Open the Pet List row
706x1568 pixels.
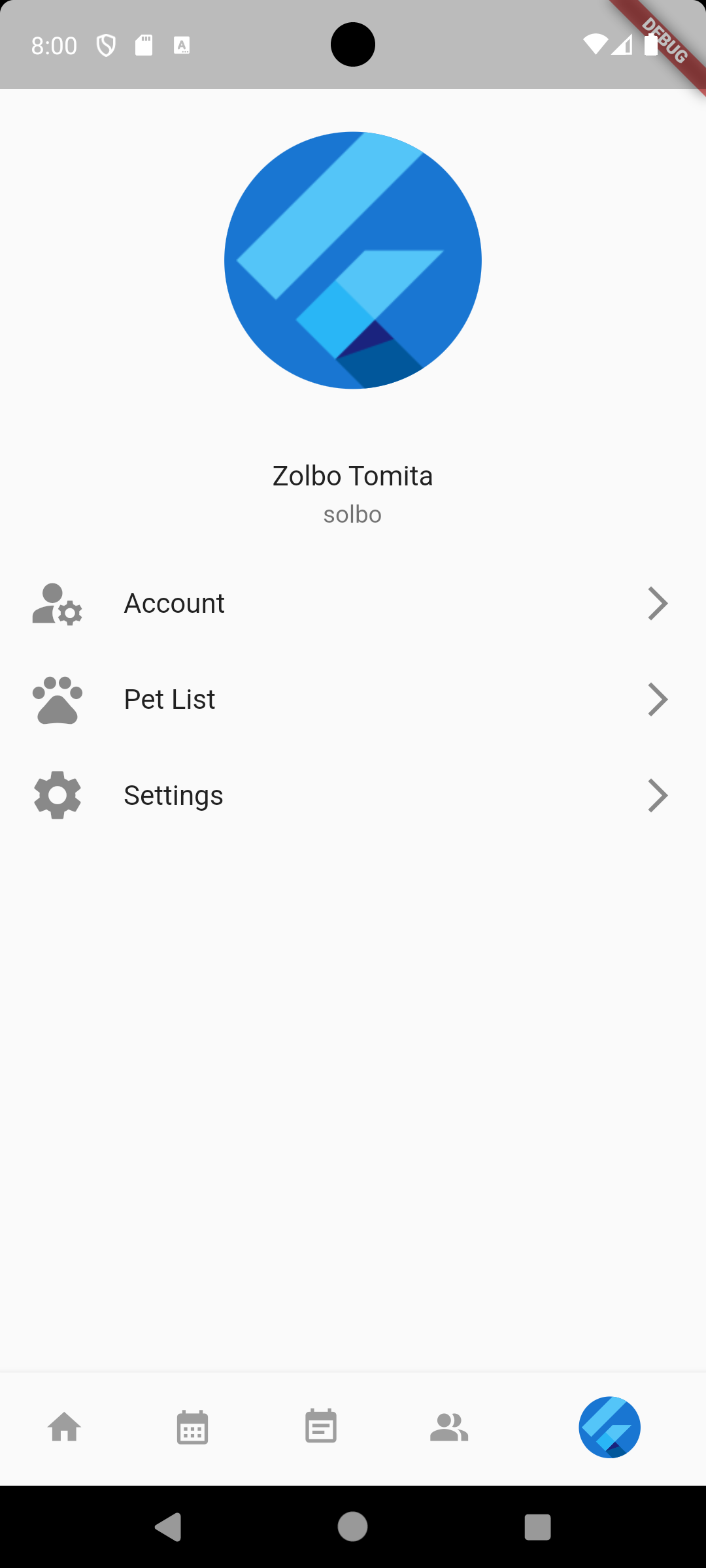353,699
